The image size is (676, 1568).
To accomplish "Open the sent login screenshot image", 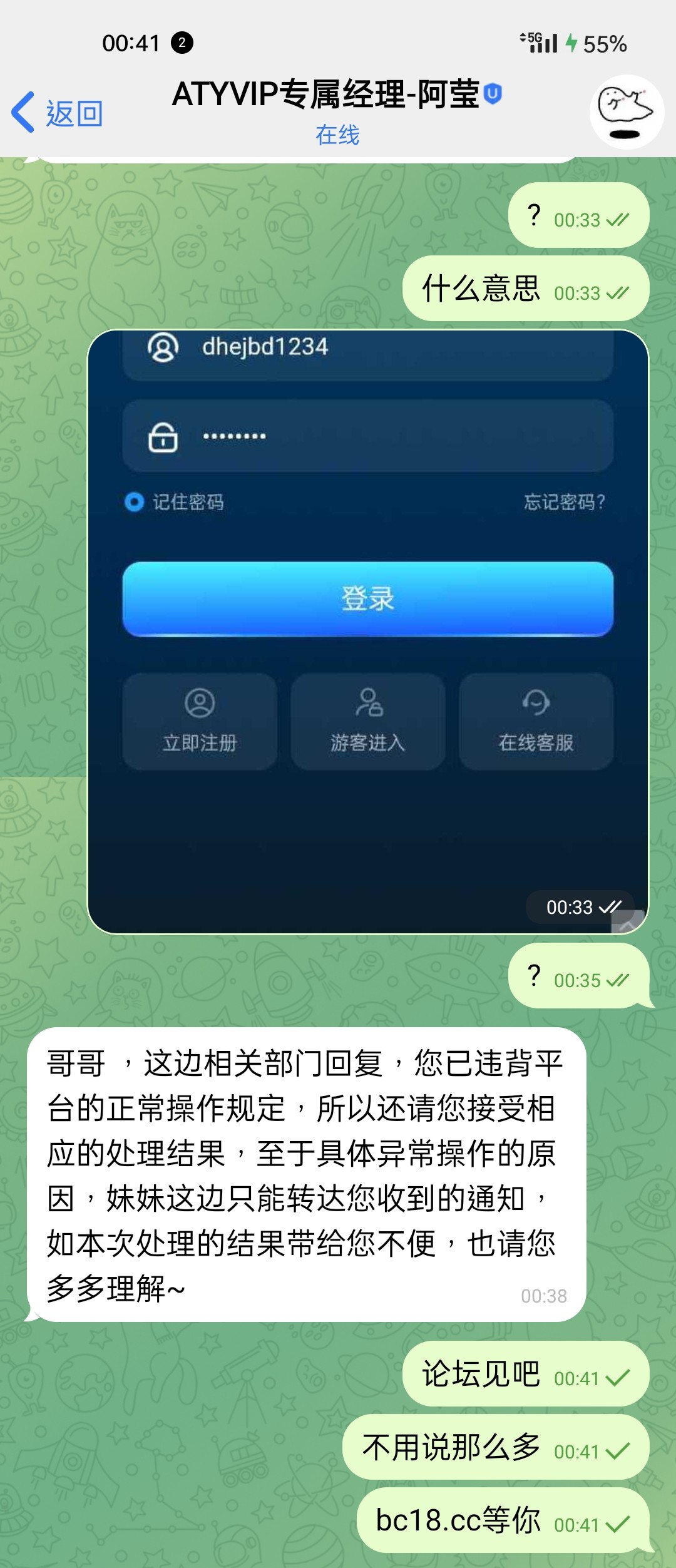I will (368, 632).
